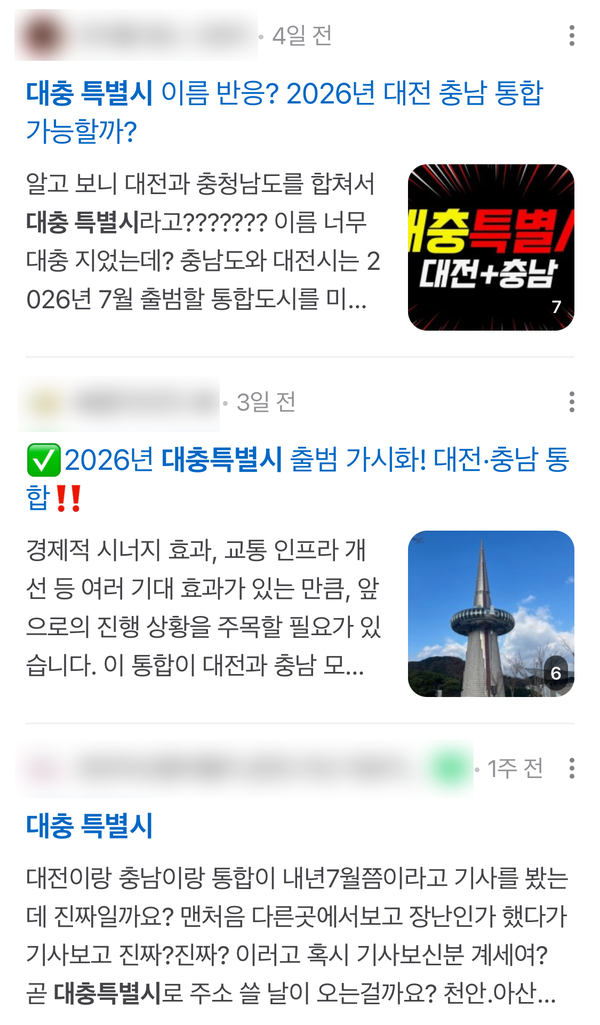Open the '대충 특별시' post from 1주 전

pyautogui.click(x=89, y=826)
